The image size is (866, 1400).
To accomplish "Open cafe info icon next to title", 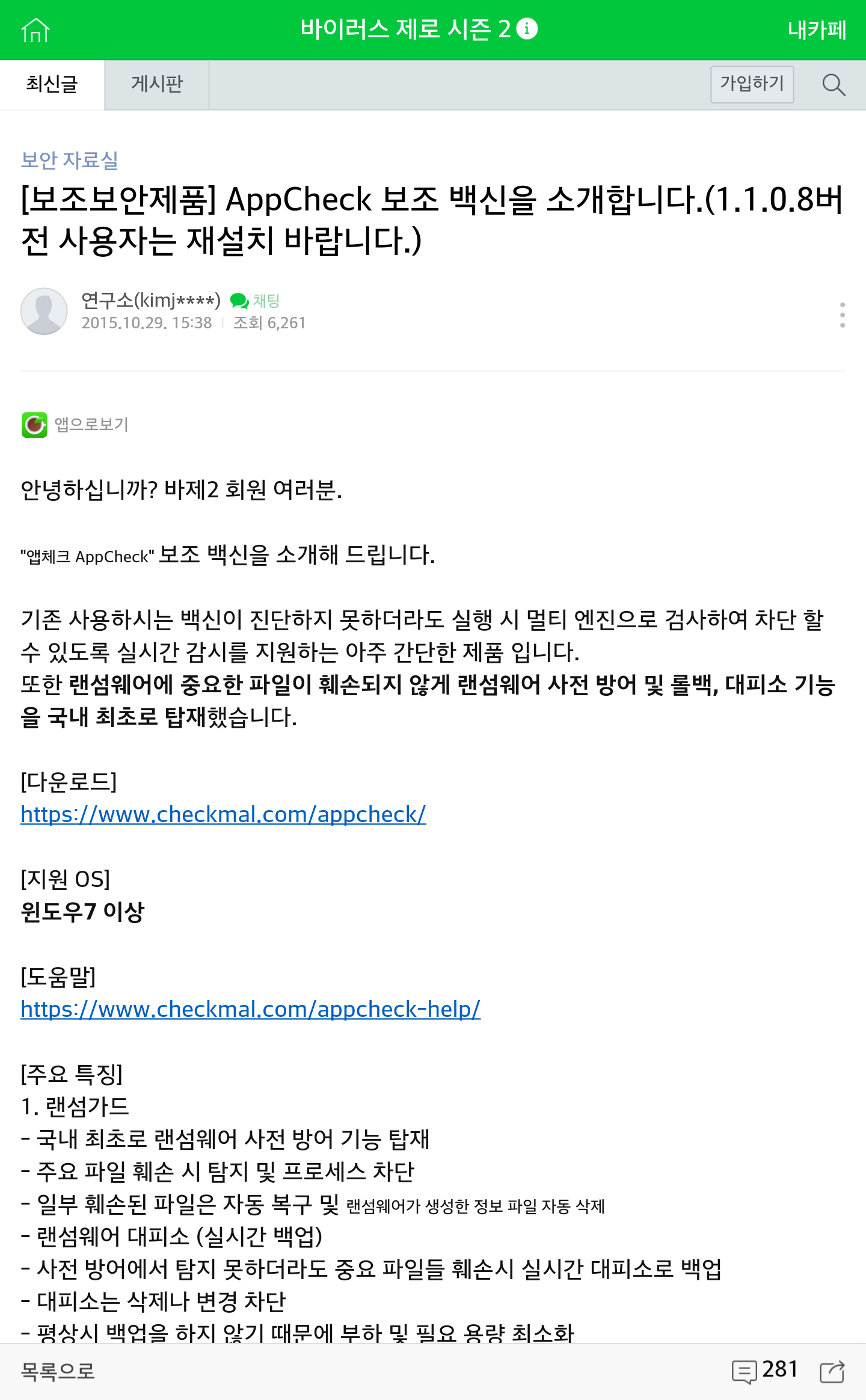I will point(527,28).
